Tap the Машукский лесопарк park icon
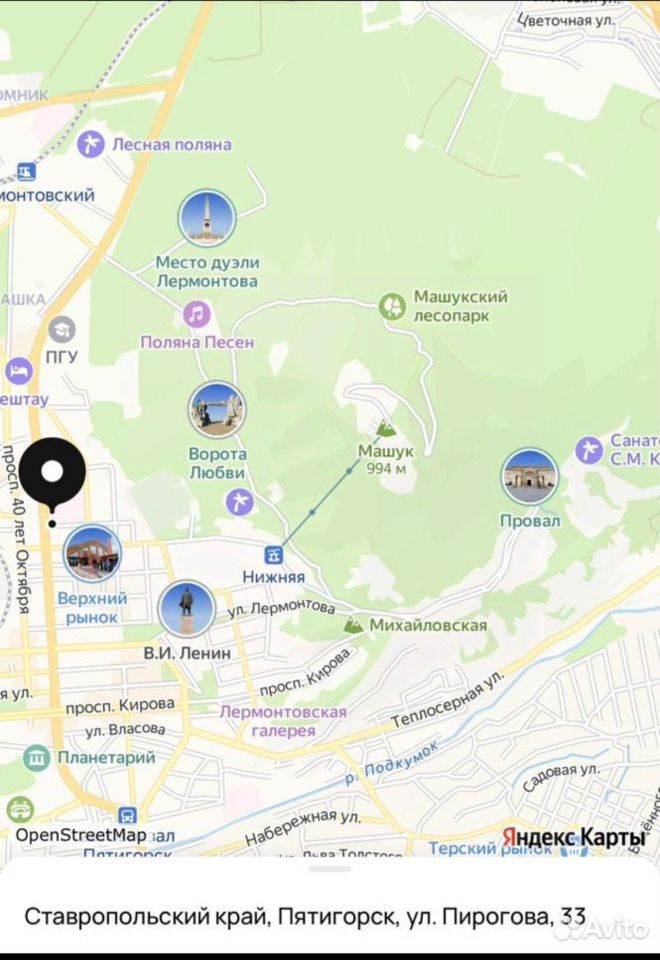660x960 pixels. click(x=394, y=306)
